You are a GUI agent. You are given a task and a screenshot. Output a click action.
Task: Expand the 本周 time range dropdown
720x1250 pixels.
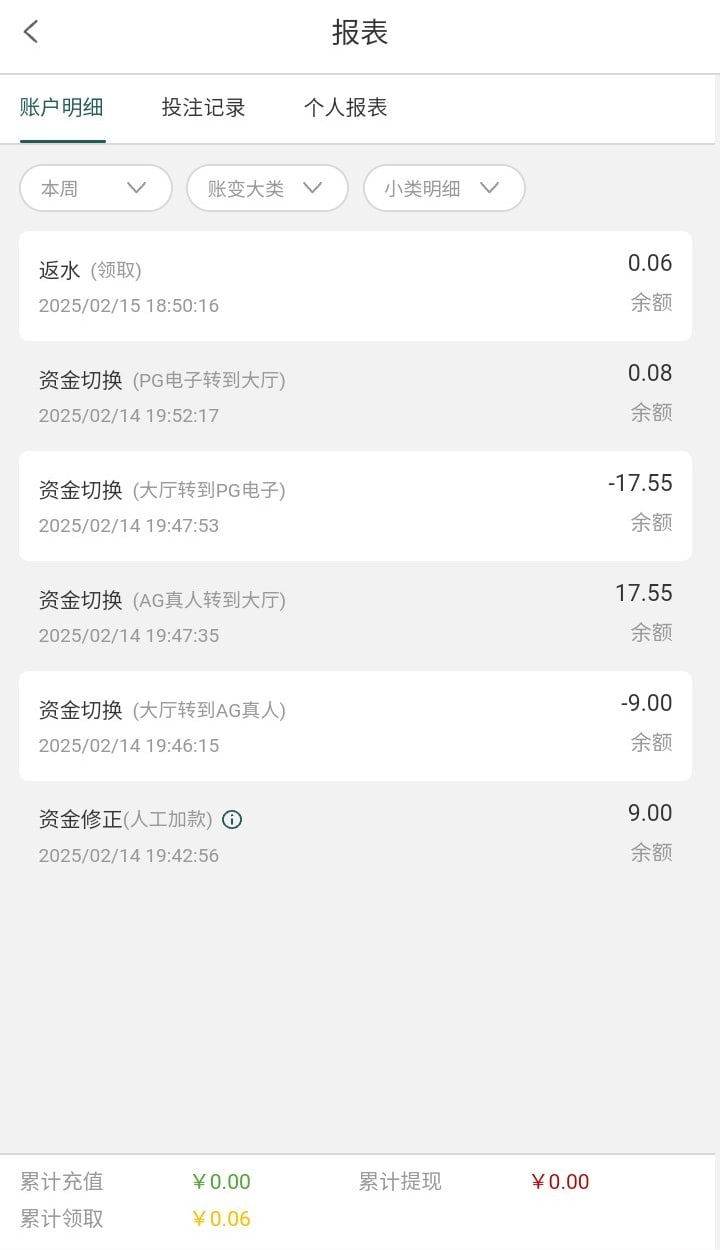(x=96, y=188)
